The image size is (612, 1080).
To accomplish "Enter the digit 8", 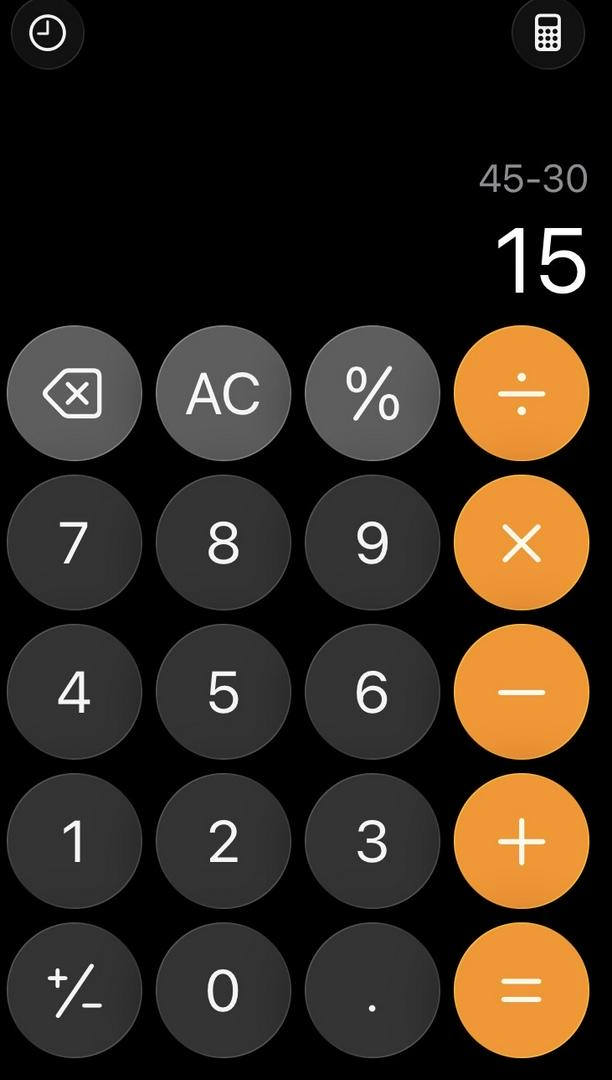I will coord(223,543).
